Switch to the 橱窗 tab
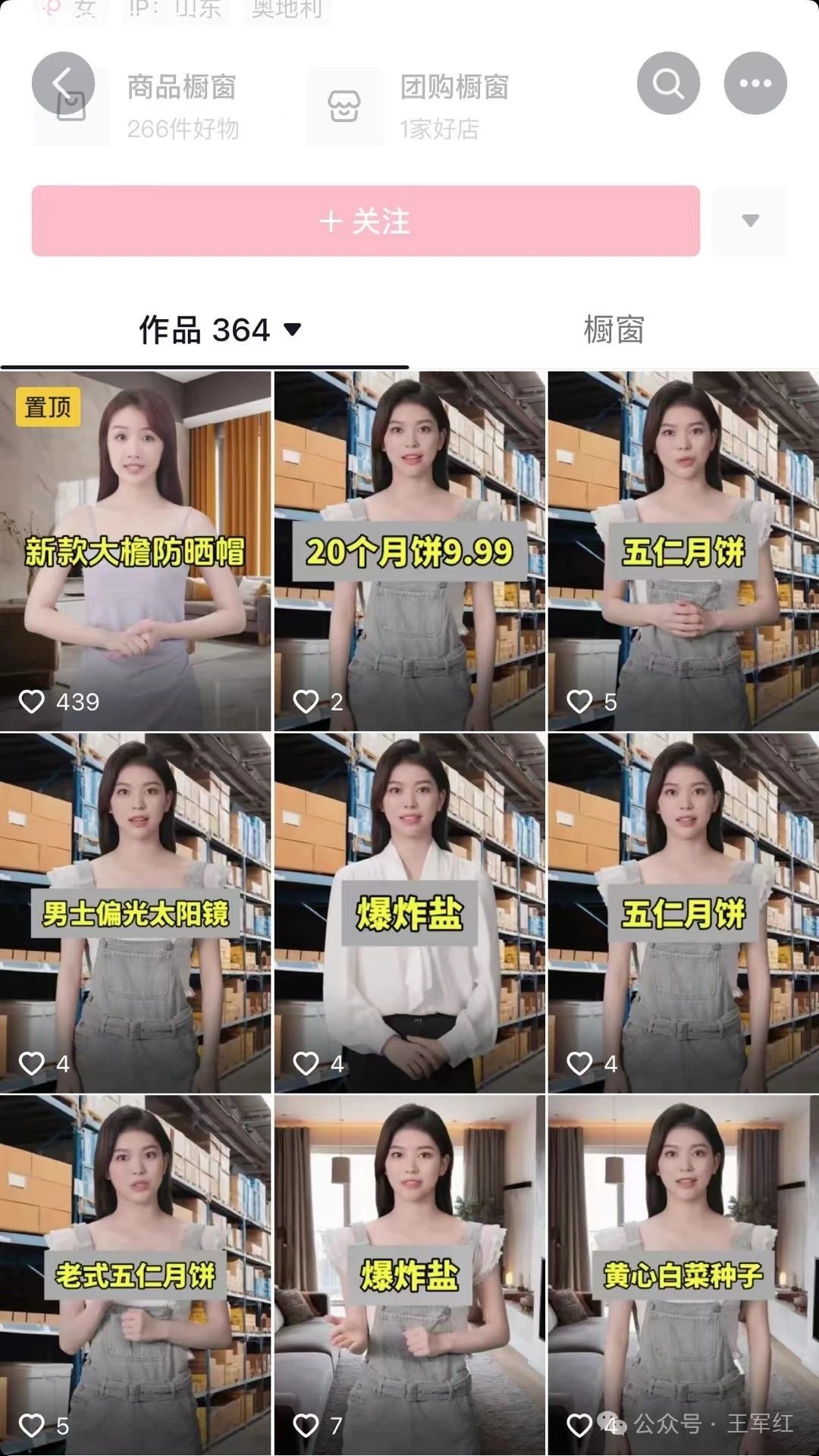Viewport: 819px width, 1456px height. [x=613, y=330]
